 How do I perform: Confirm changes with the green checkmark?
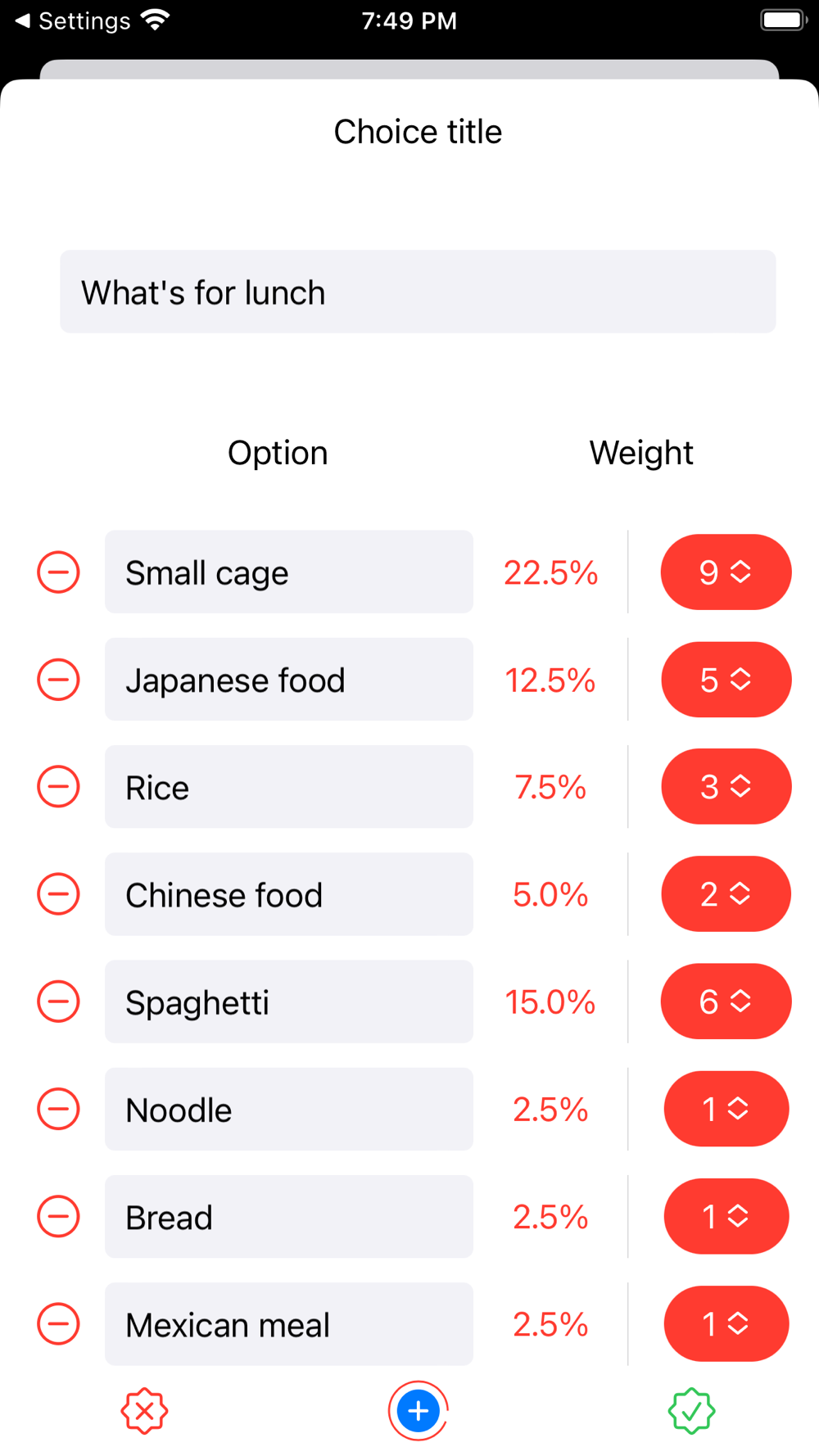point(691,1411)
